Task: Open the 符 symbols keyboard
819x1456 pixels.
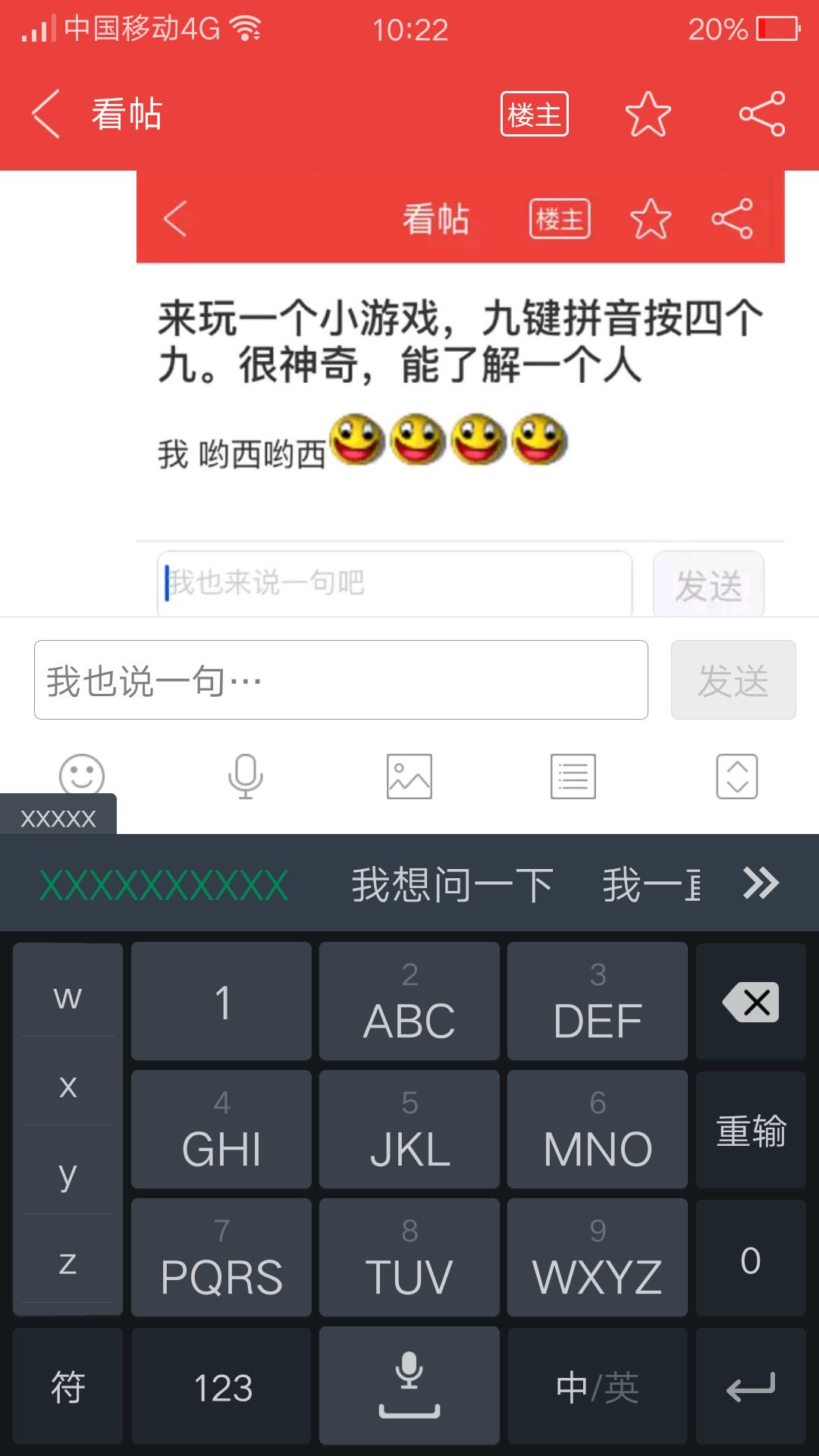Action: coord(67,1386)
